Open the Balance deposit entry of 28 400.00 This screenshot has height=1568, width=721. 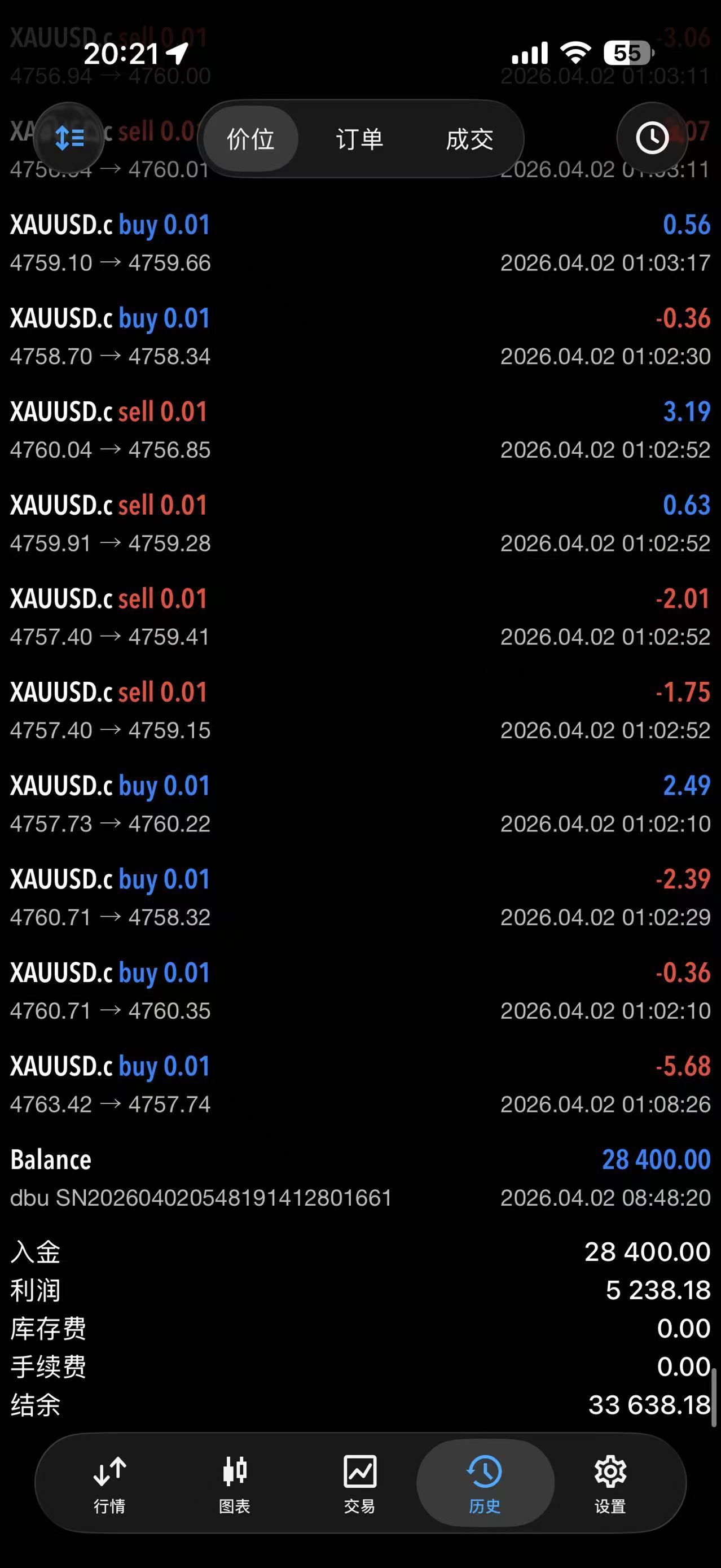[x=360, y=1178]
